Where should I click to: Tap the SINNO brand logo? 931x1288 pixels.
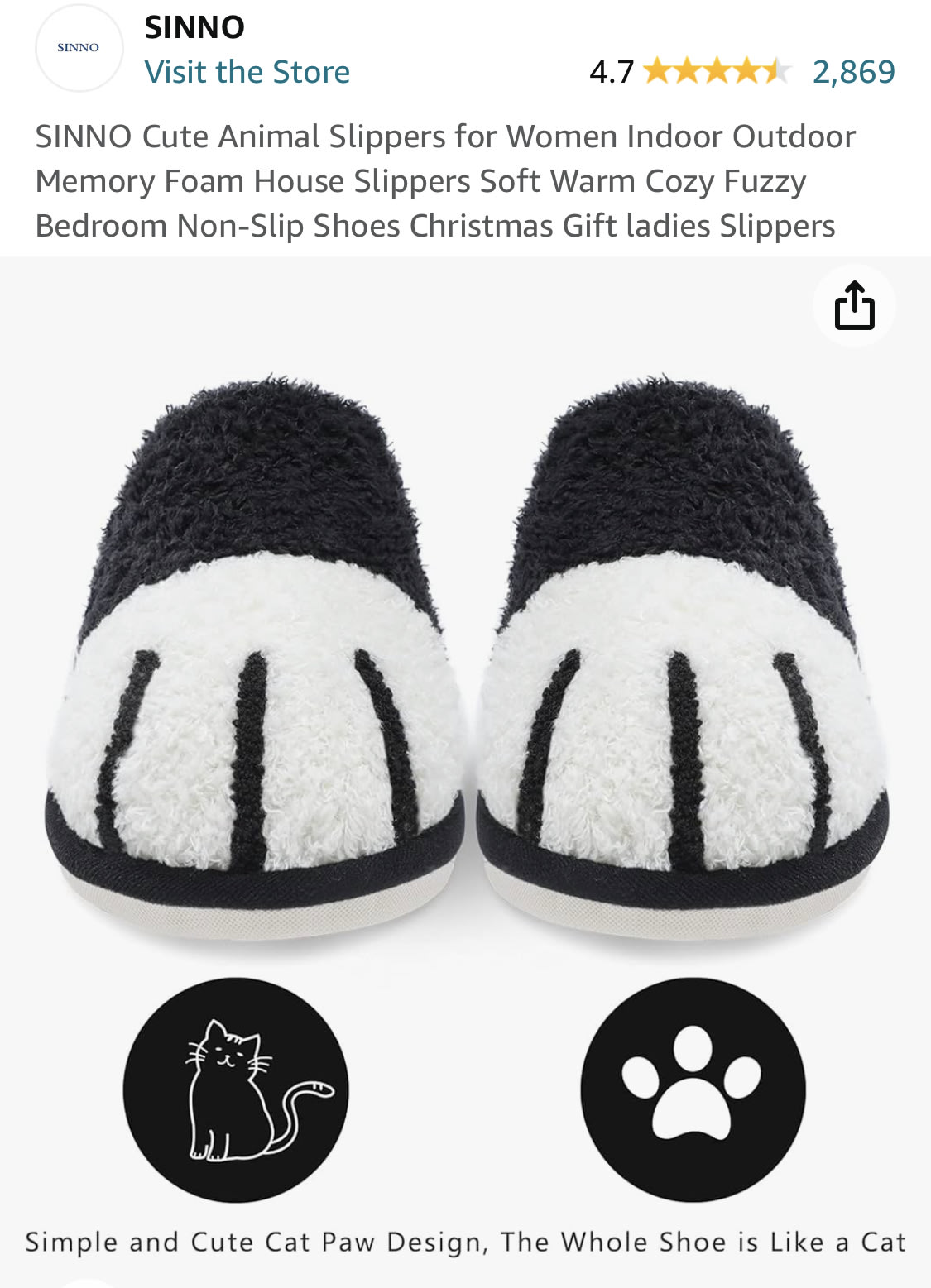(x=79, y=48)
